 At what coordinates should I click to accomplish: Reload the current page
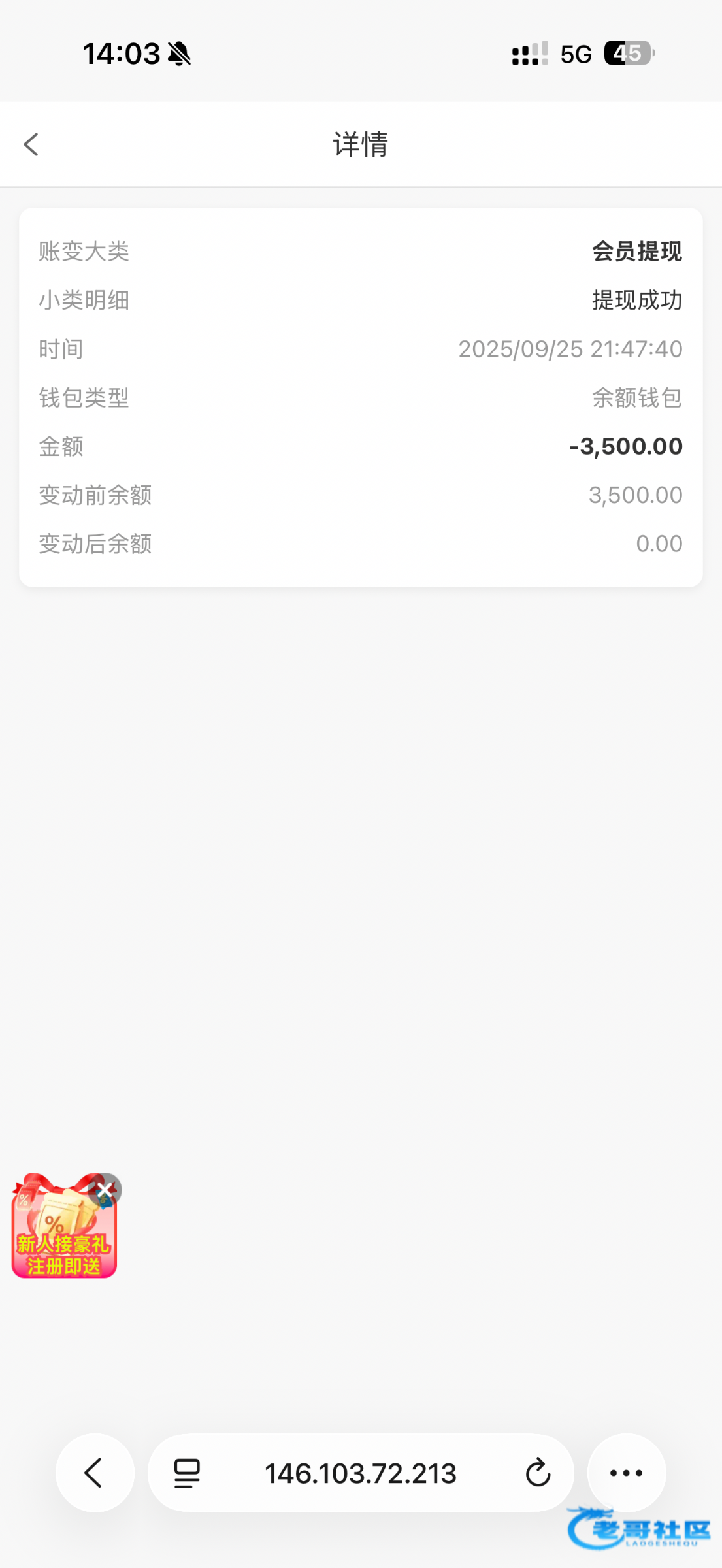(538, 1473)
